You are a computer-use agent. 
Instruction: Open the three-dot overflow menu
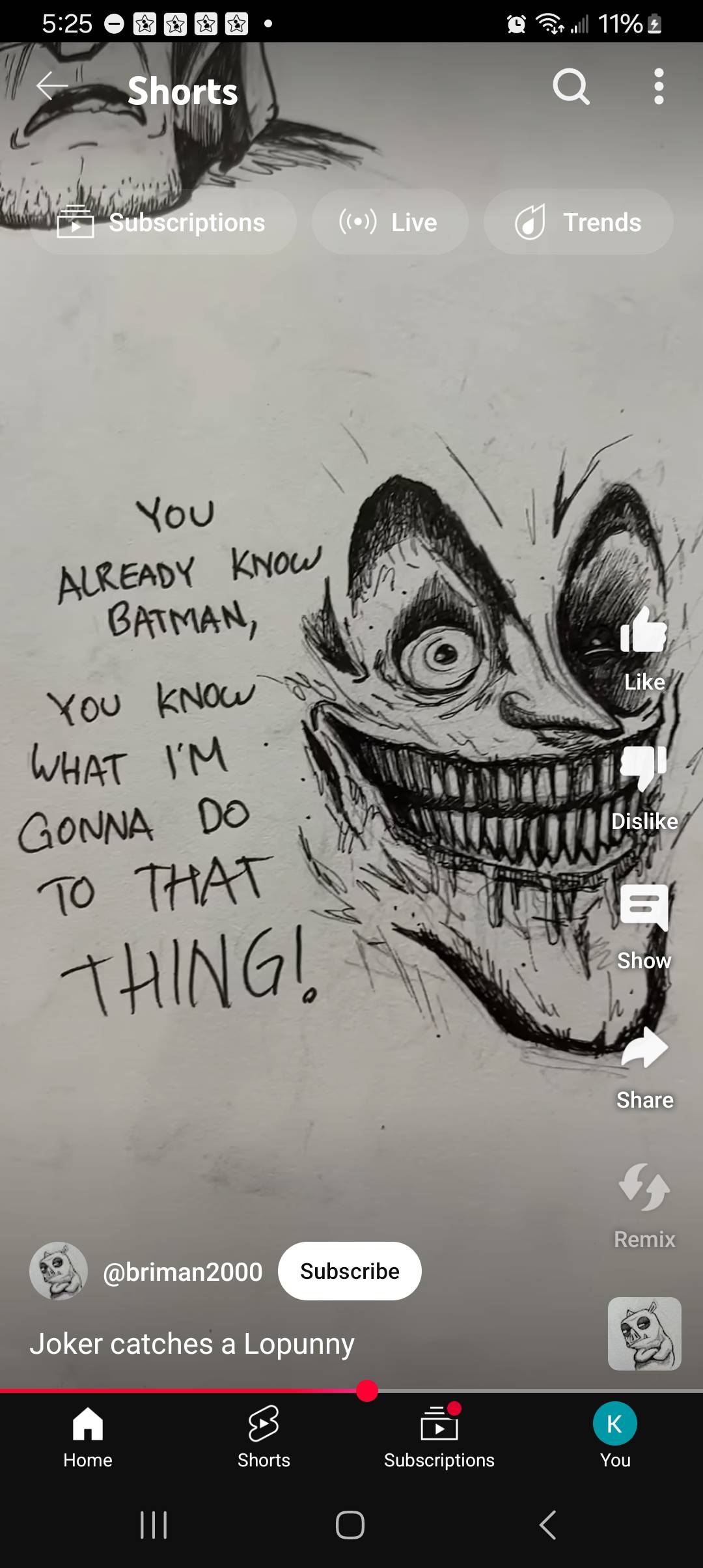click(659, 87)
